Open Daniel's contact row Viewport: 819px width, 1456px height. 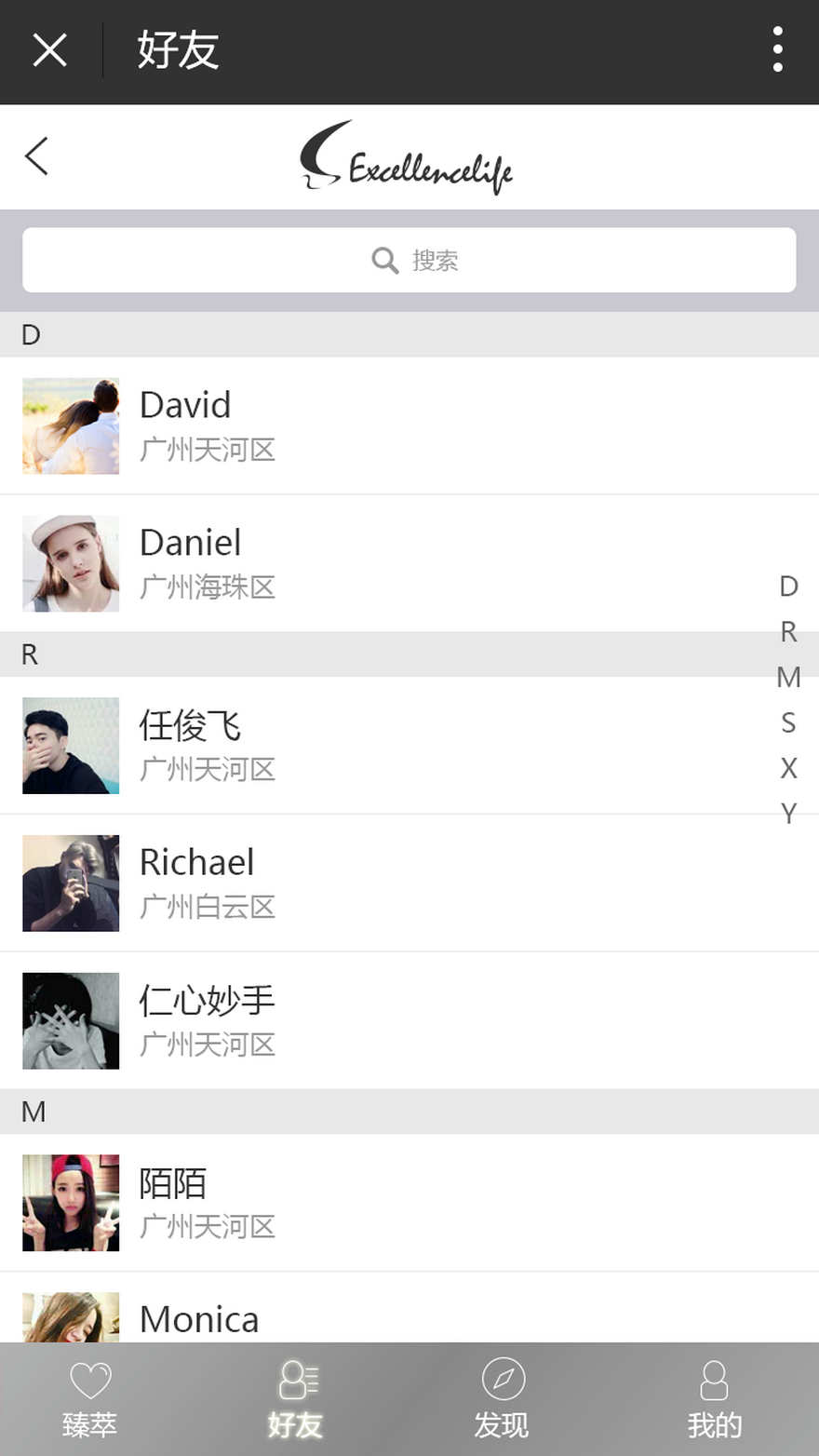409,563
